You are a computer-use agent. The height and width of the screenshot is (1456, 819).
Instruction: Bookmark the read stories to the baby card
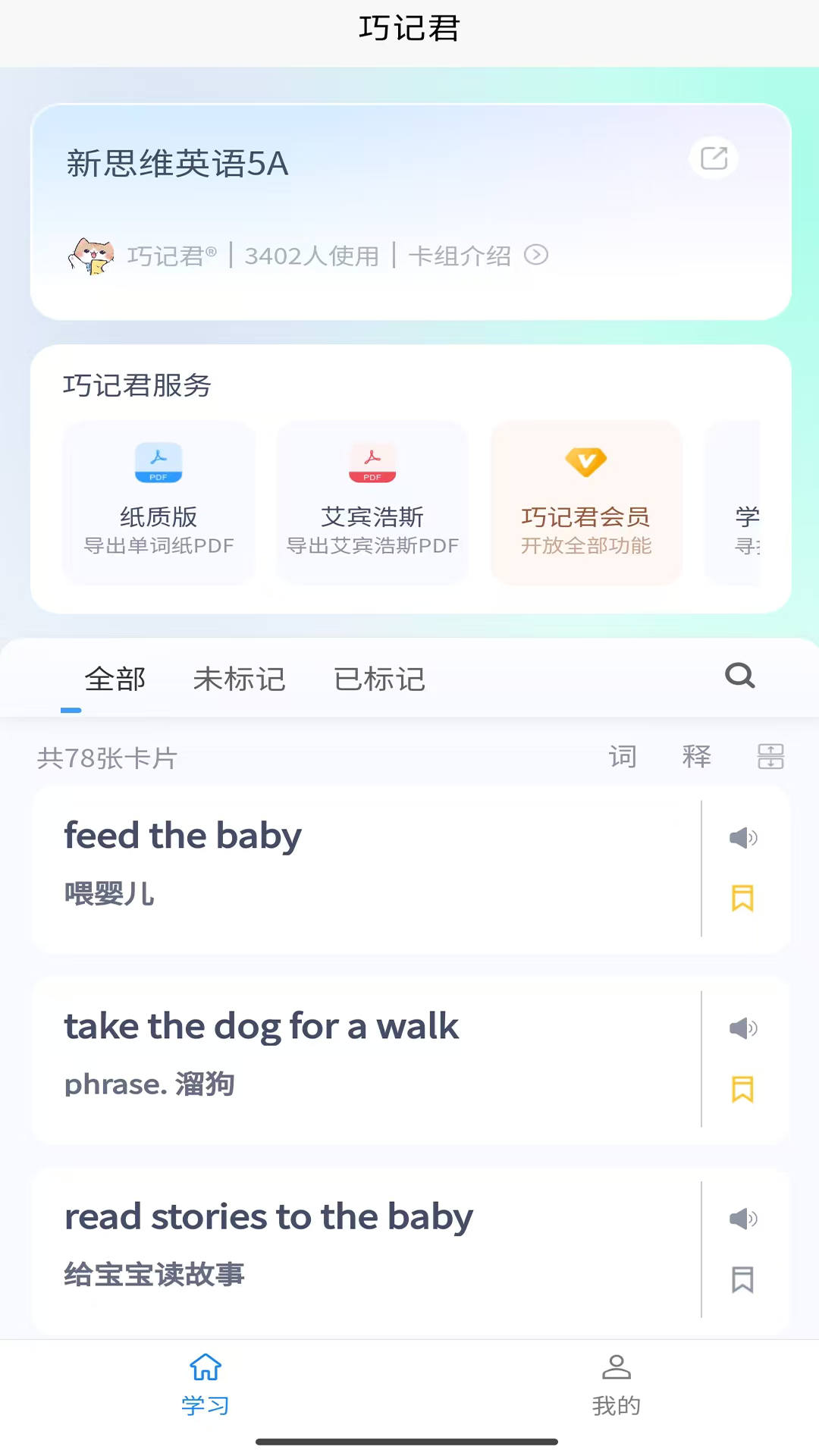[742, 1280]
